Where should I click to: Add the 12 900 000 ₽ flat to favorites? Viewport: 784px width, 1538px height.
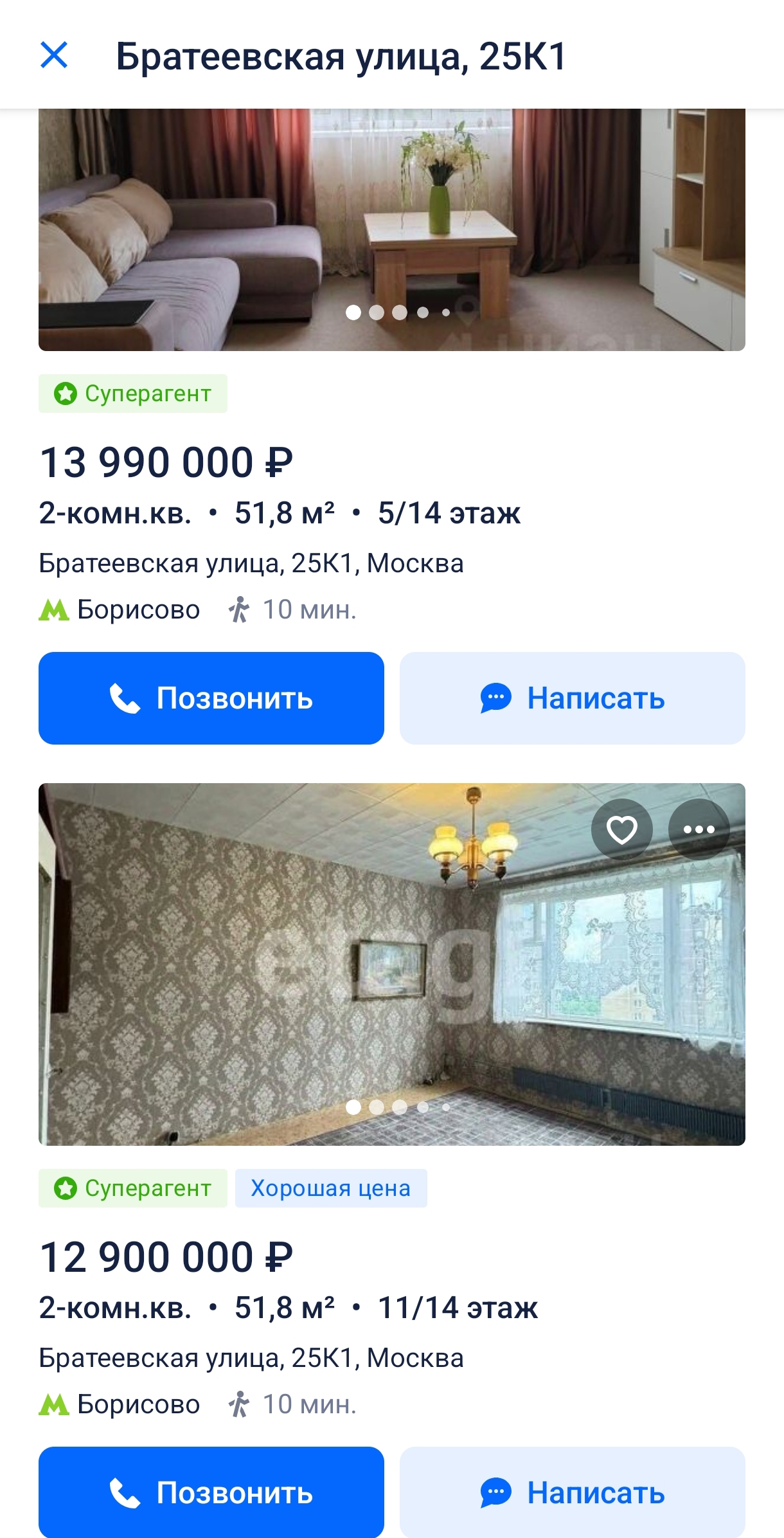coord(622,829)
